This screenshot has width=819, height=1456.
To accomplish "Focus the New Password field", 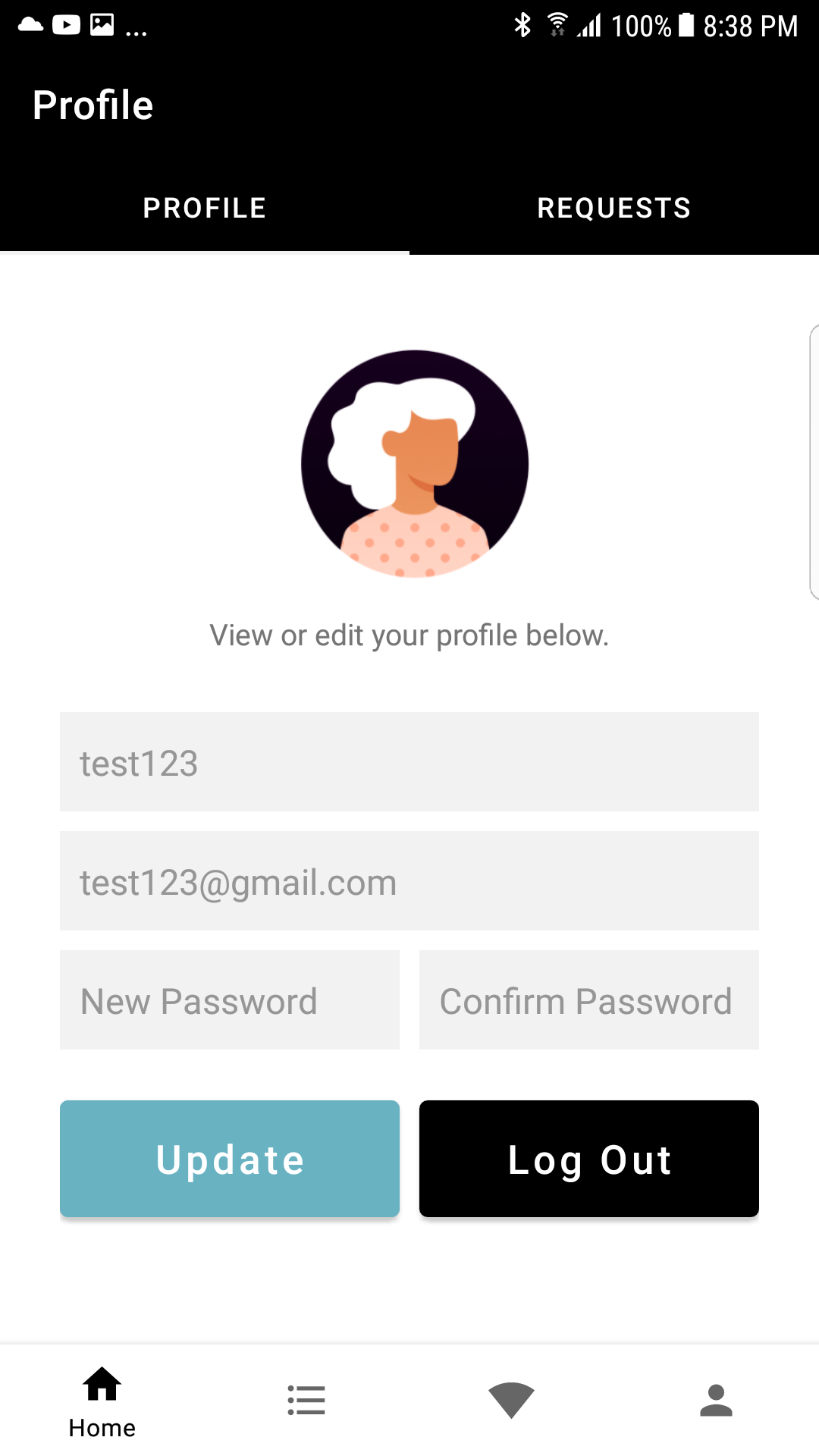I will (230, 1000).
